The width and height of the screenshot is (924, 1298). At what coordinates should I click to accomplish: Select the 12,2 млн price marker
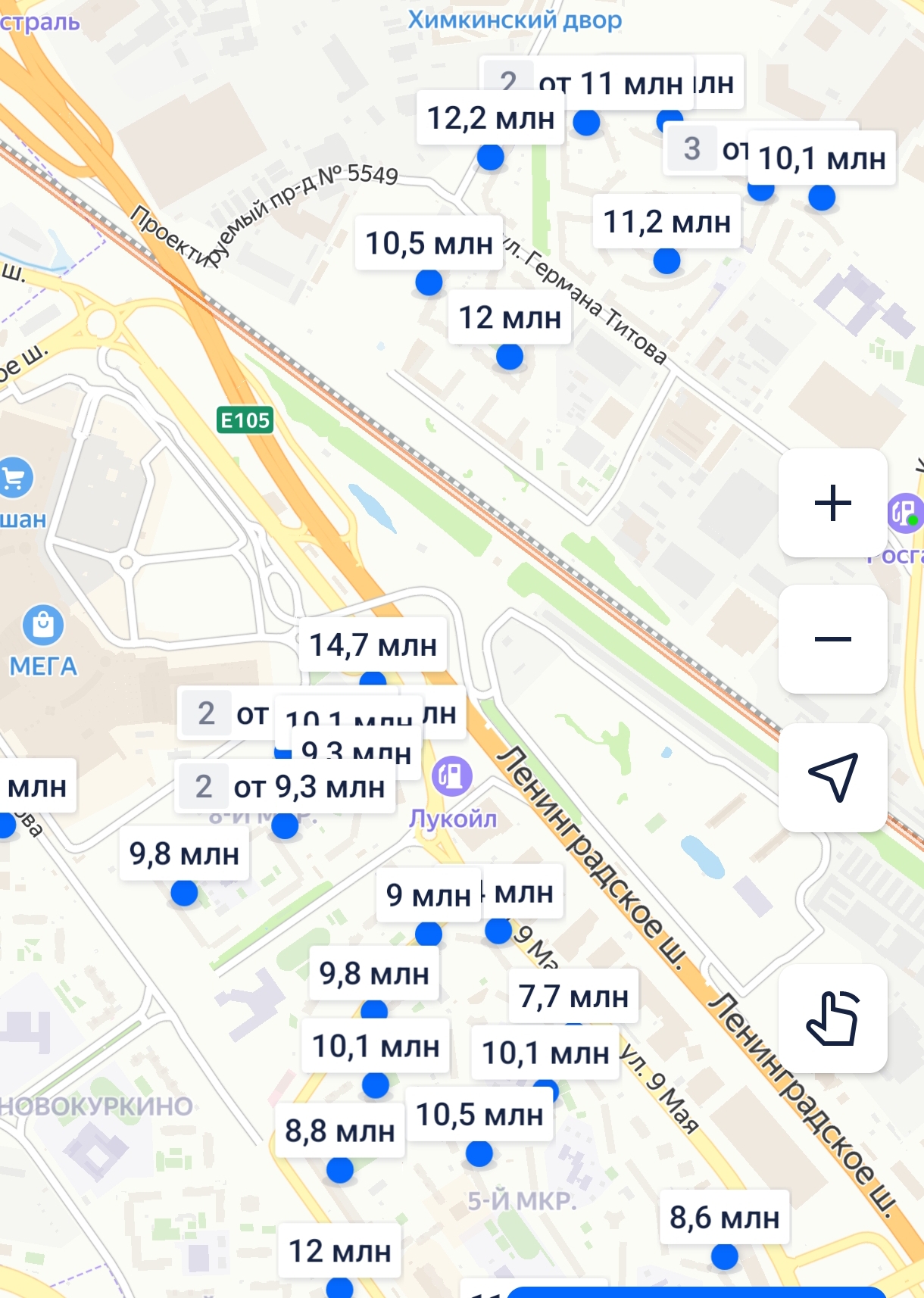pos(491,119)
